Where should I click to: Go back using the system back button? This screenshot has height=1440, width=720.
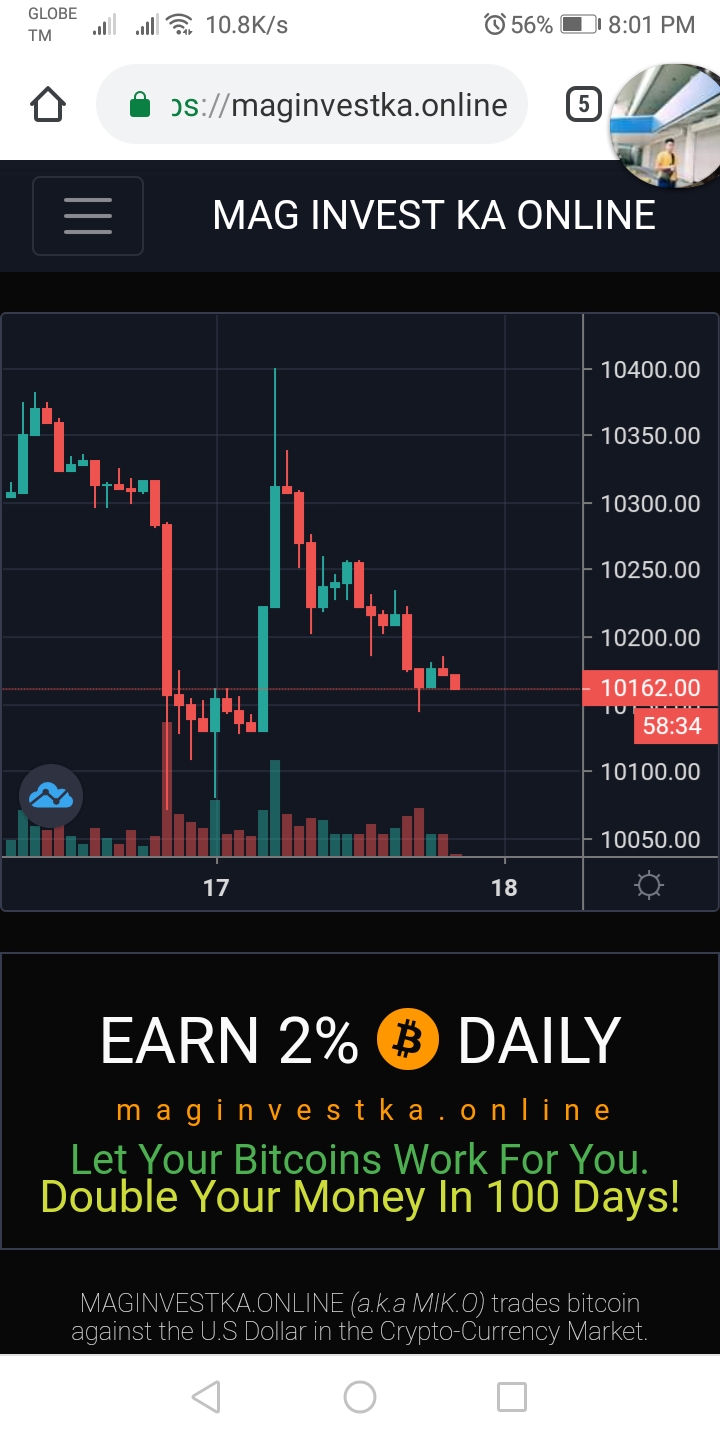206,1397
